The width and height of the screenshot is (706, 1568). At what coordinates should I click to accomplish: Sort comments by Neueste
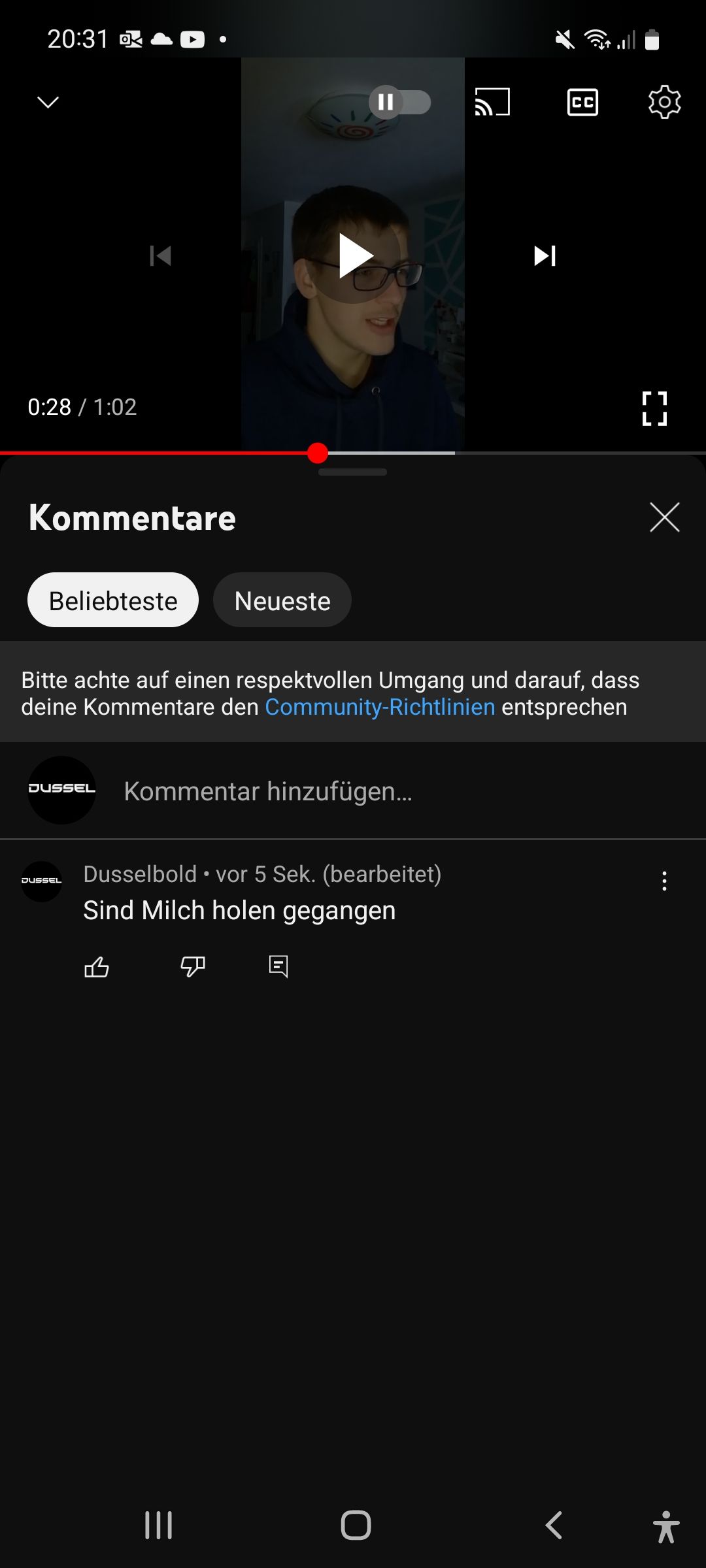(282, 600)
